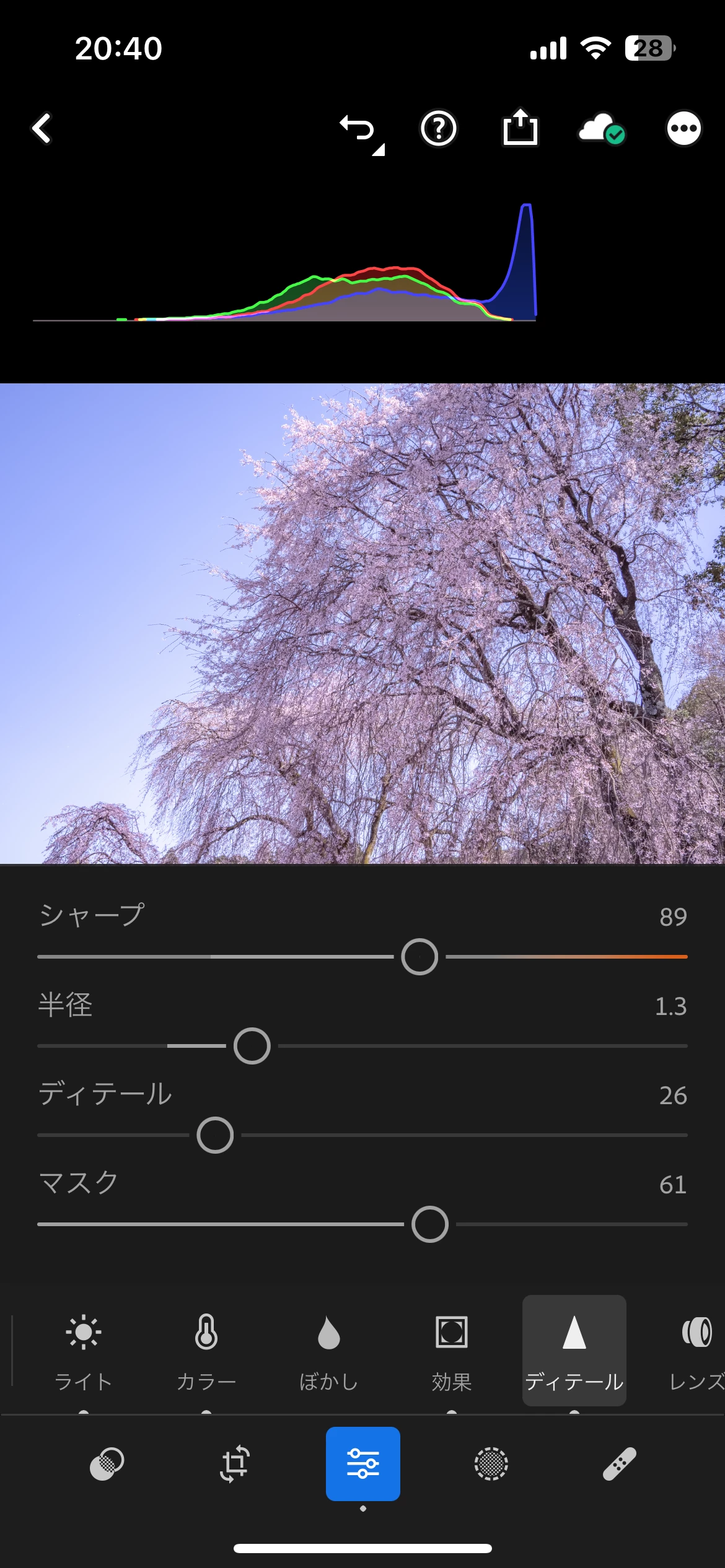725x1568 pixels.
Task: Open the three-dot more options menu
Action: coord(683,129)
